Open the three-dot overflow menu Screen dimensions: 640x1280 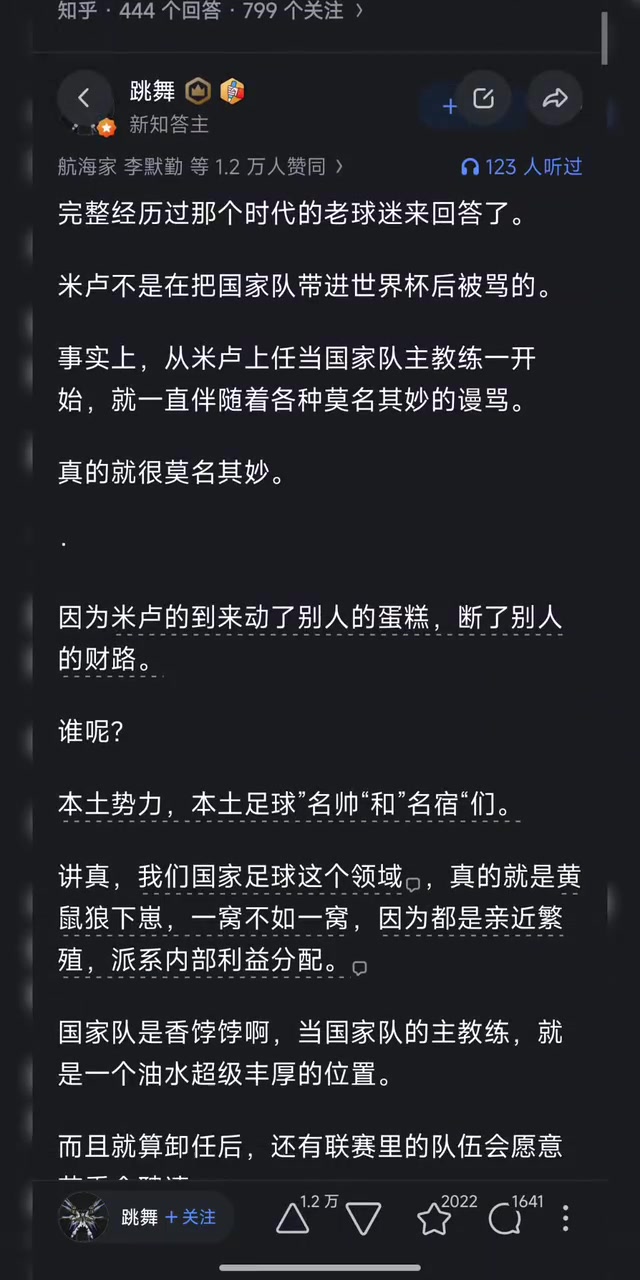coord(565,1218)
